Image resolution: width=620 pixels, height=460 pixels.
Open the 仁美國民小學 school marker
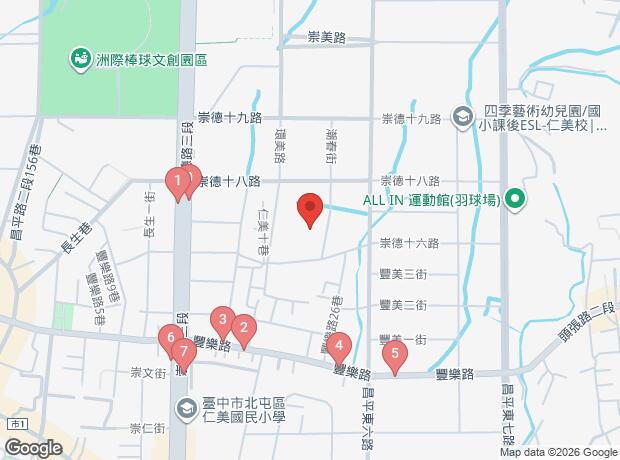click(x=186, y=408)
